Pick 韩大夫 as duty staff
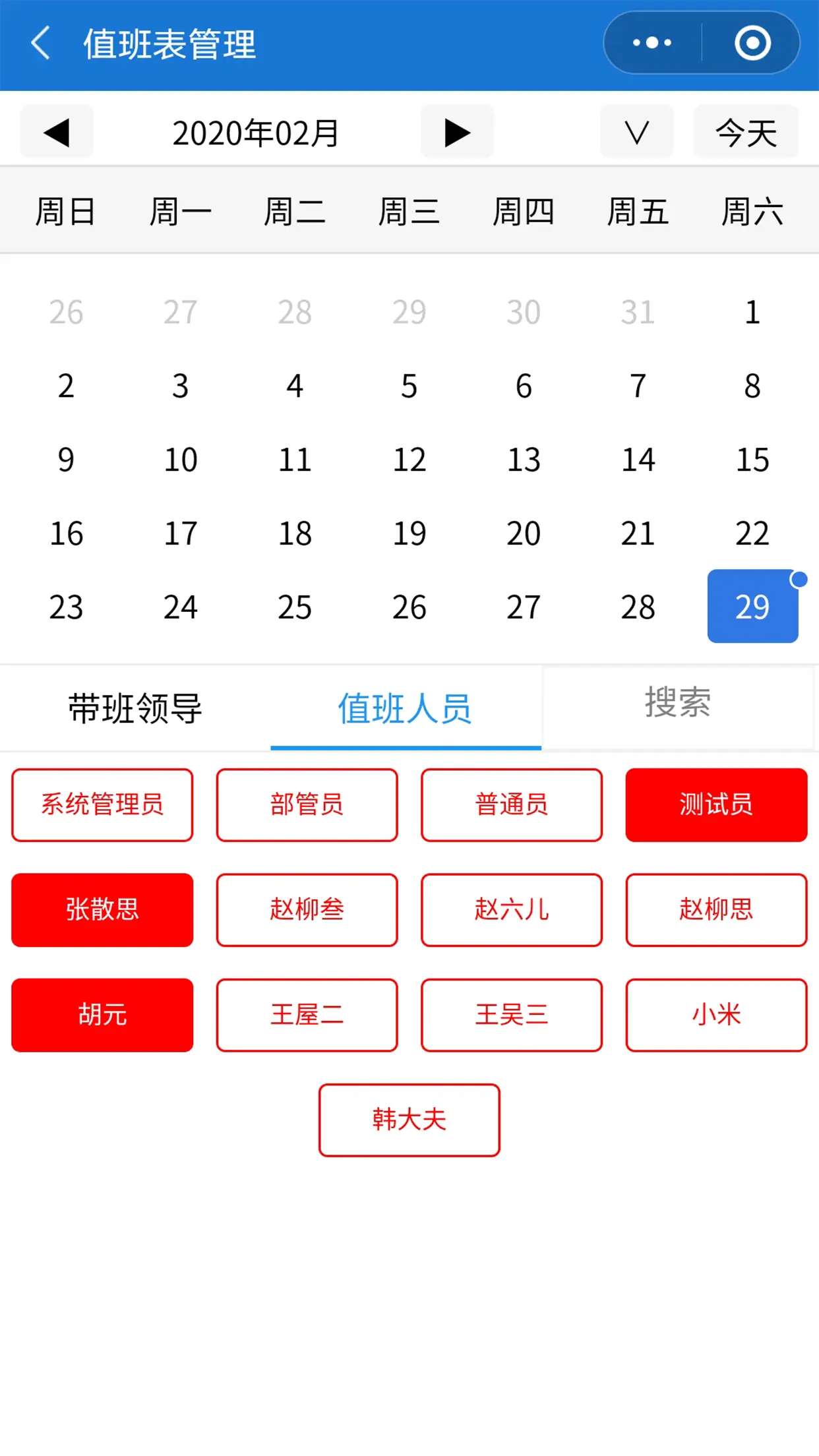Image resolution: width=819 pixels, height=1456 pixels. click(x=409, y=1120)
